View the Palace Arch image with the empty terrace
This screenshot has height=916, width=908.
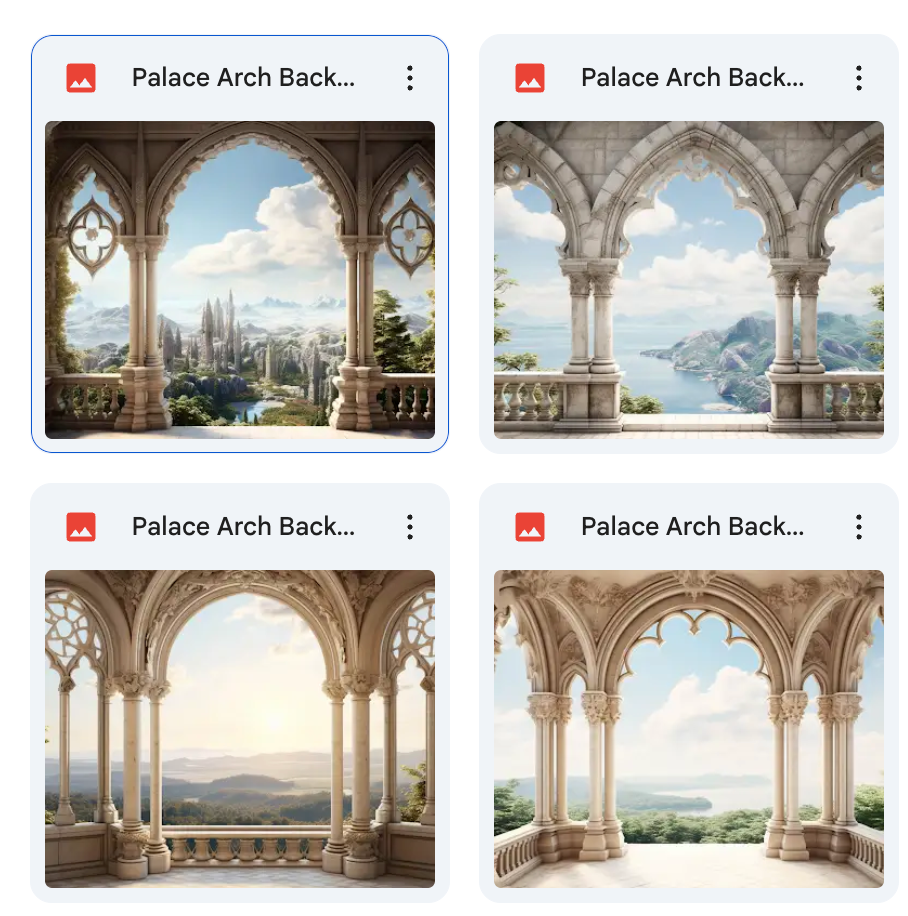coord(689,728)
